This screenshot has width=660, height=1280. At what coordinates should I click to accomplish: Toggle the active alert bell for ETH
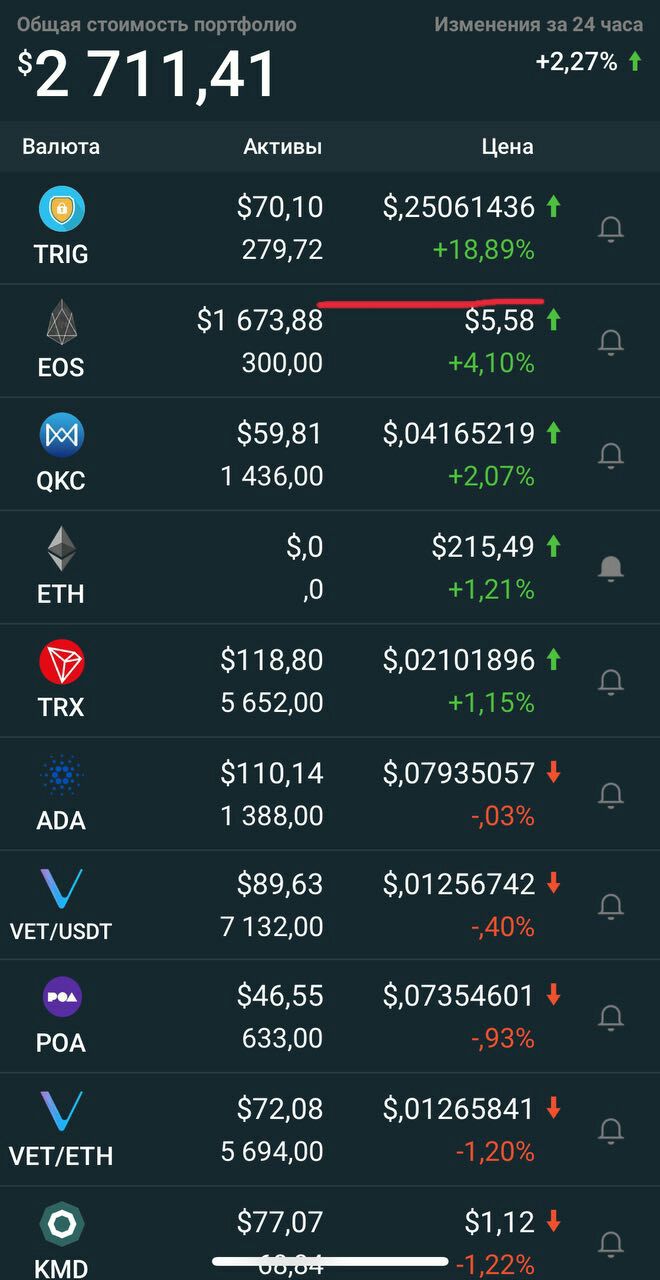pyautogui.click(x=611, y=568)
